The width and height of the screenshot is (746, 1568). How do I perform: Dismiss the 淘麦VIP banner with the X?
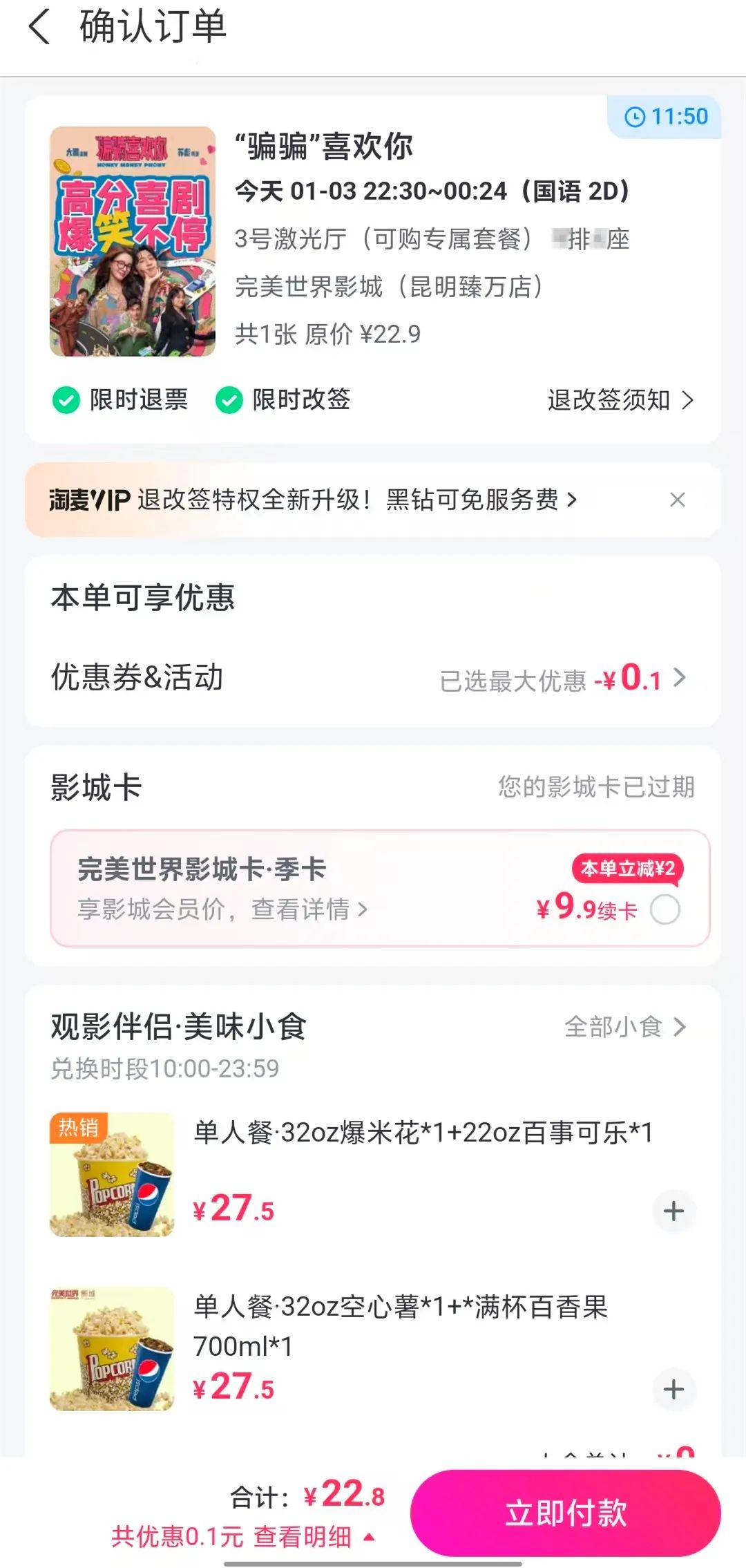[677, 500]
